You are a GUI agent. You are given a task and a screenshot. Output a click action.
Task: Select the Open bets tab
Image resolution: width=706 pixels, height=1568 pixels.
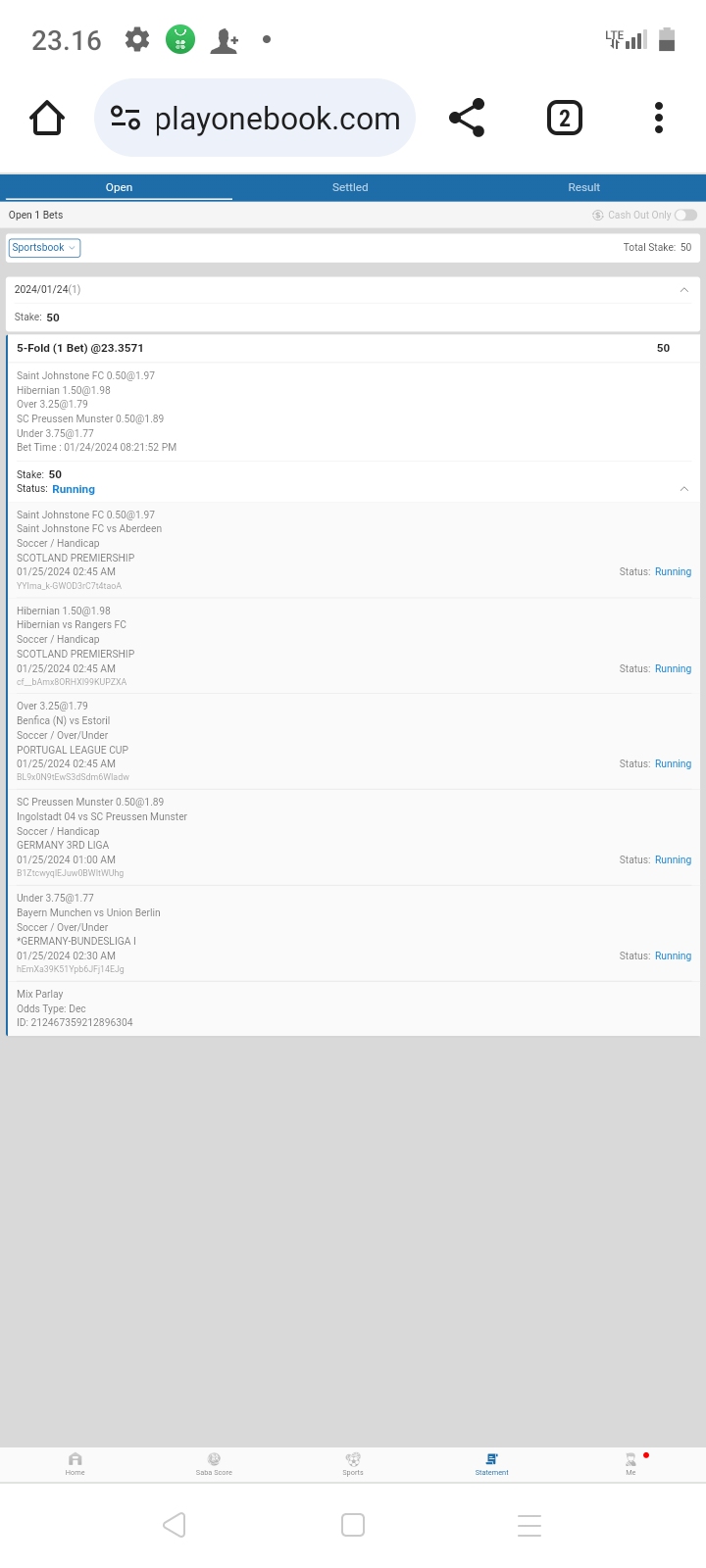pyautogui.click(x=119, y=187)
